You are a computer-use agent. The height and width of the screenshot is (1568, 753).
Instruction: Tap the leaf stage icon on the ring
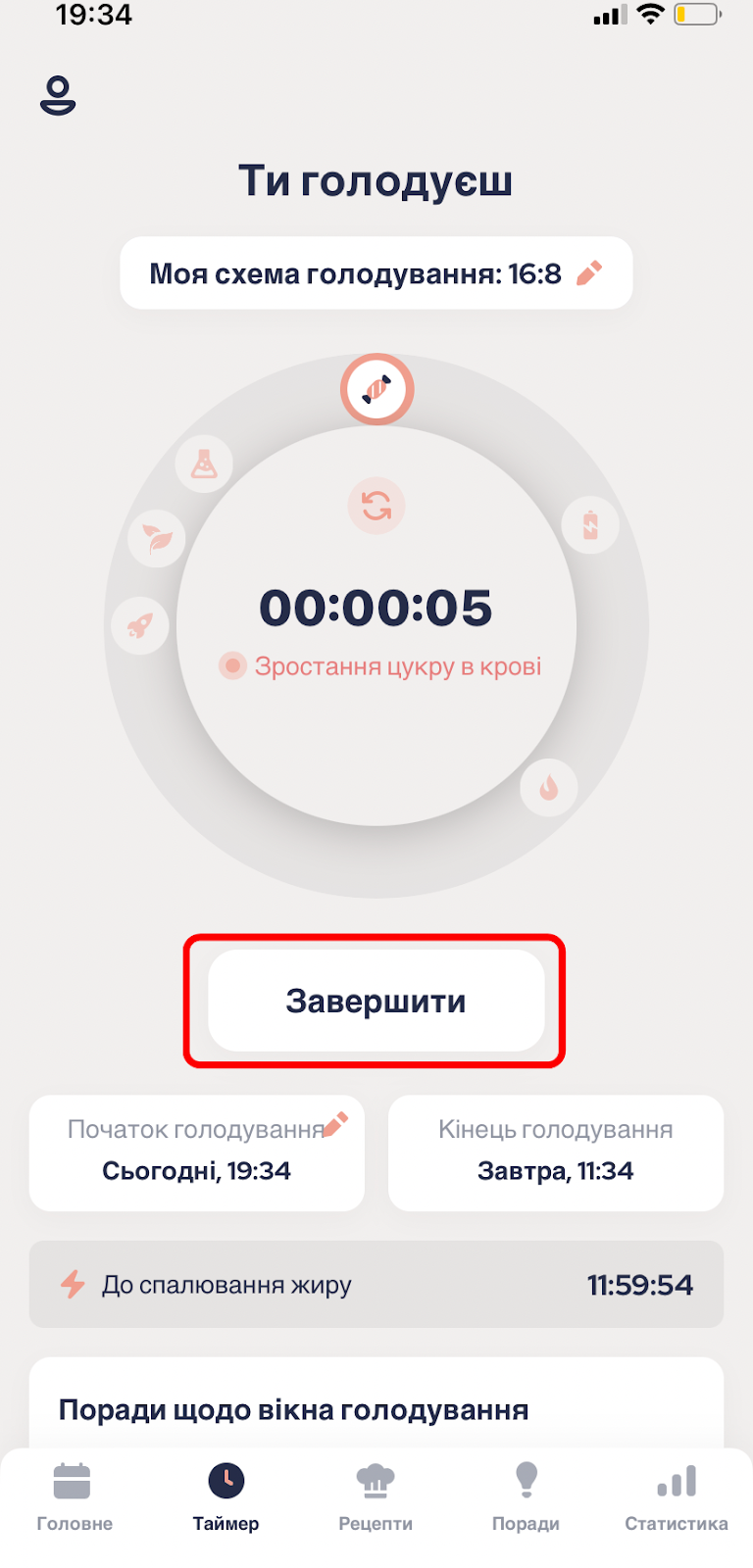[x=157, y=538]
